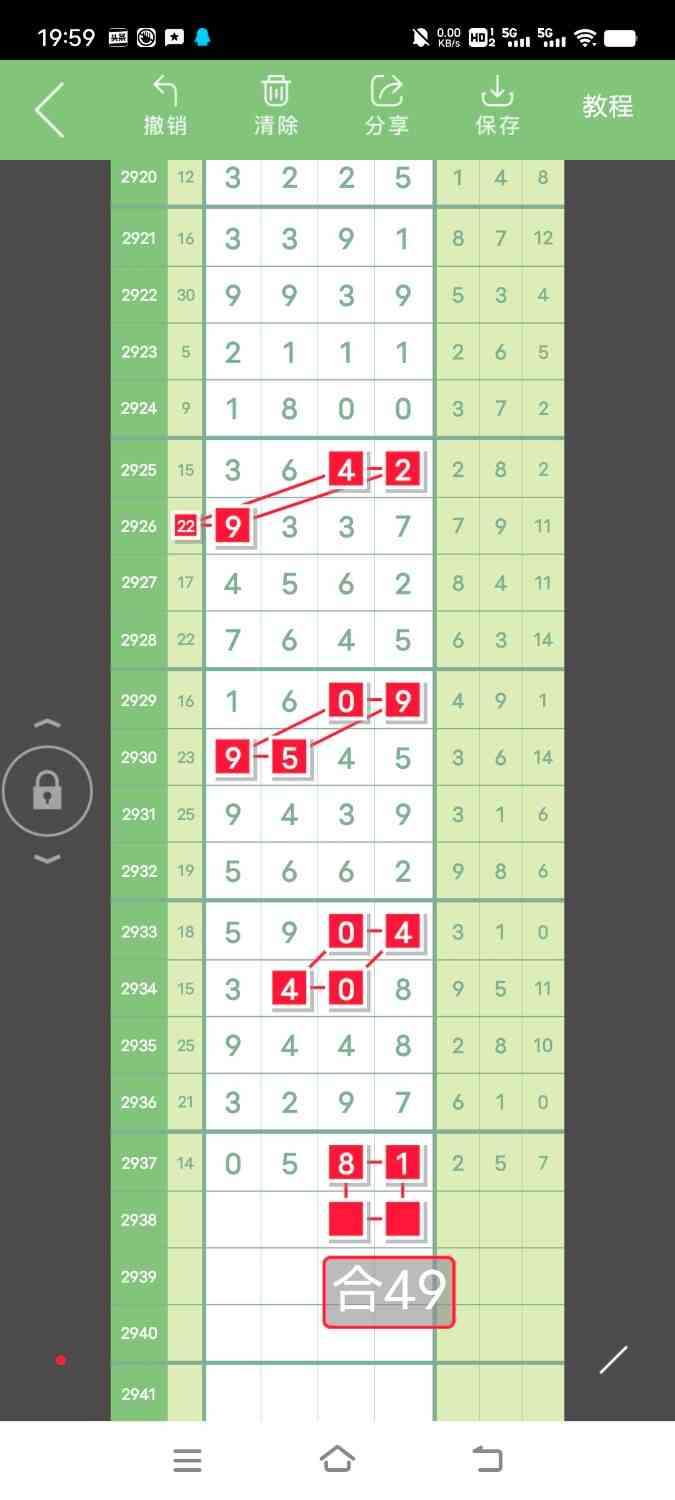Undo the last mark with 撤销

pyautogui.click(x=165, y=107)
